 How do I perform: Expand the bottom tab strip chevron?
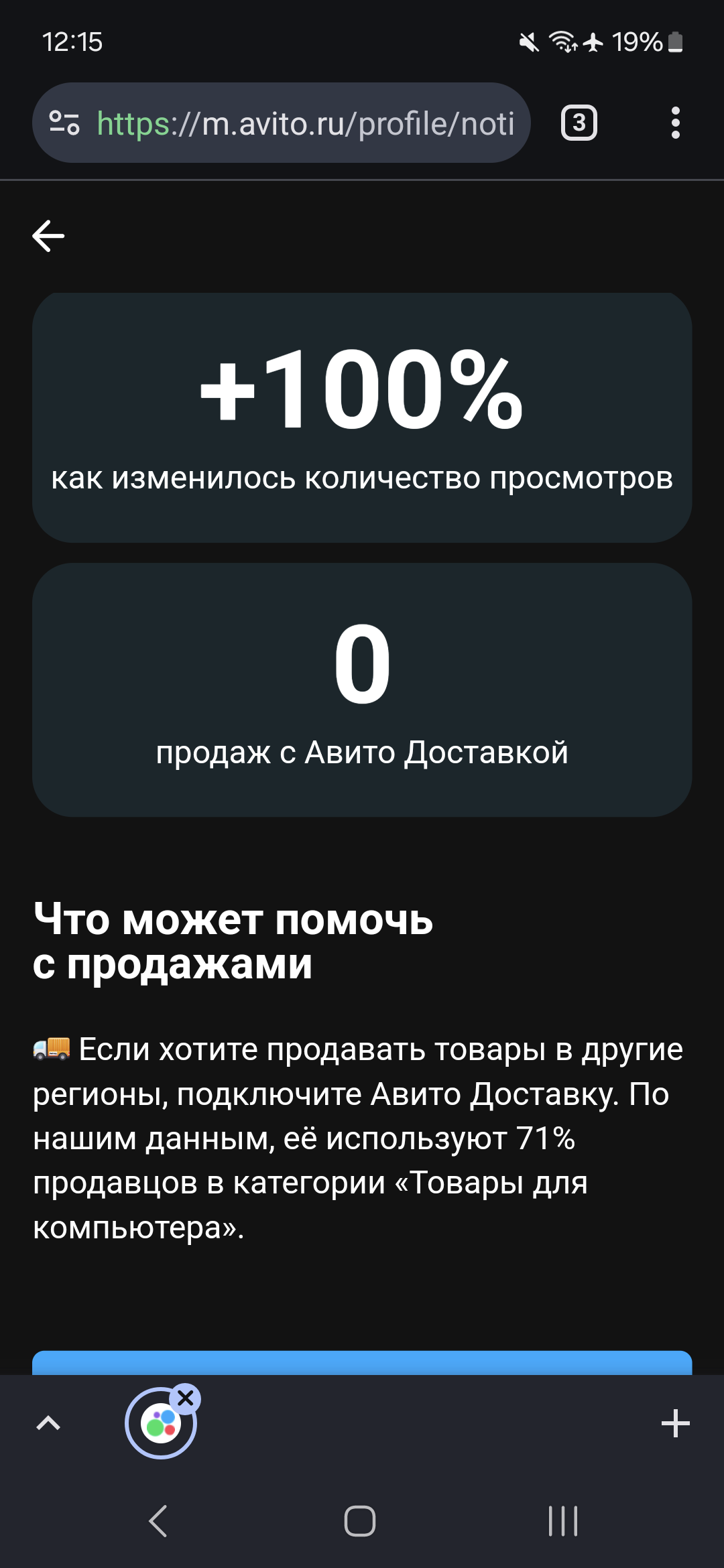pyautogui.click(x=48, y=1423)
